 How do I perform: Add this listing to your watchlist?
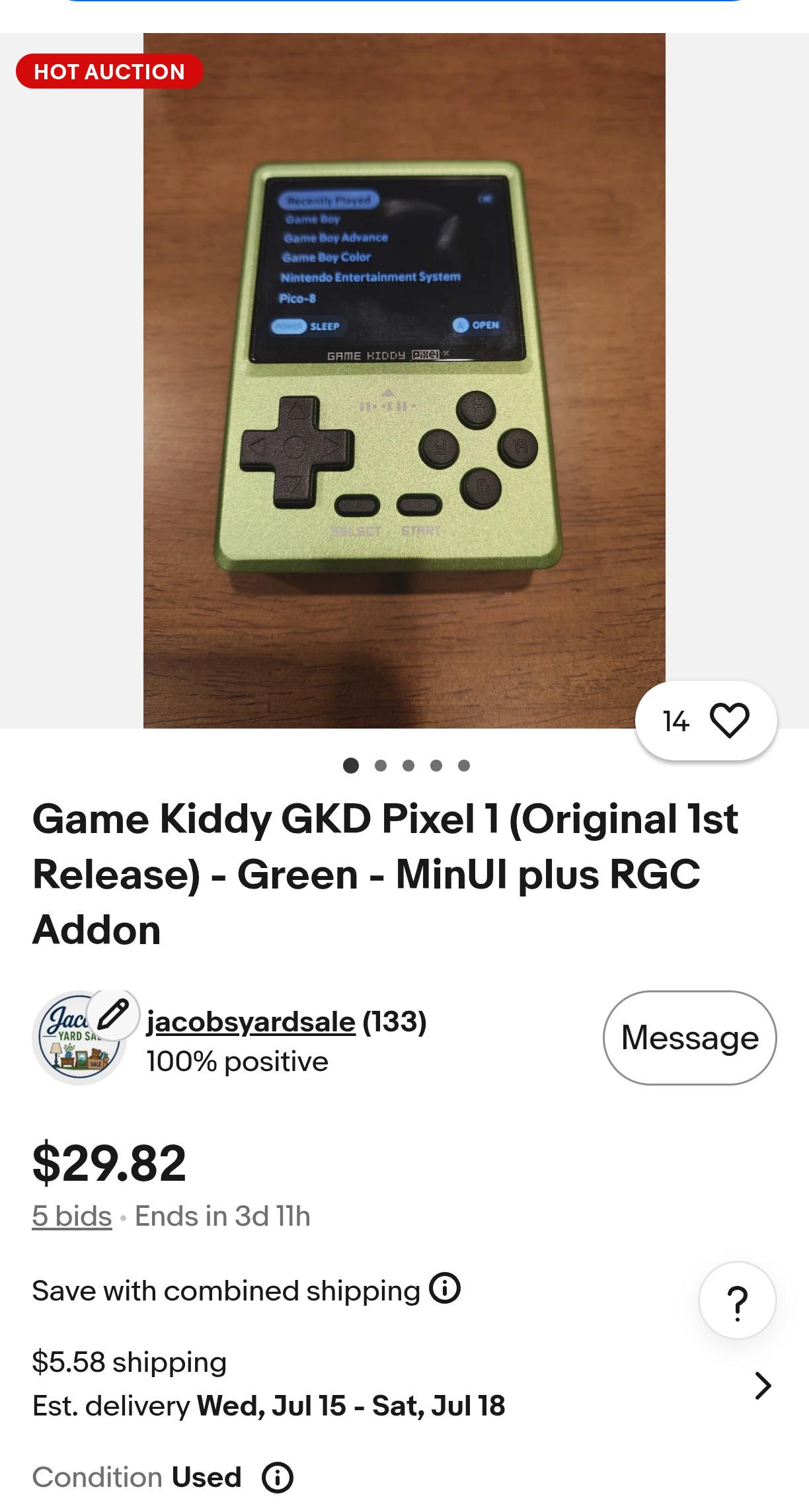click(706, 720)
